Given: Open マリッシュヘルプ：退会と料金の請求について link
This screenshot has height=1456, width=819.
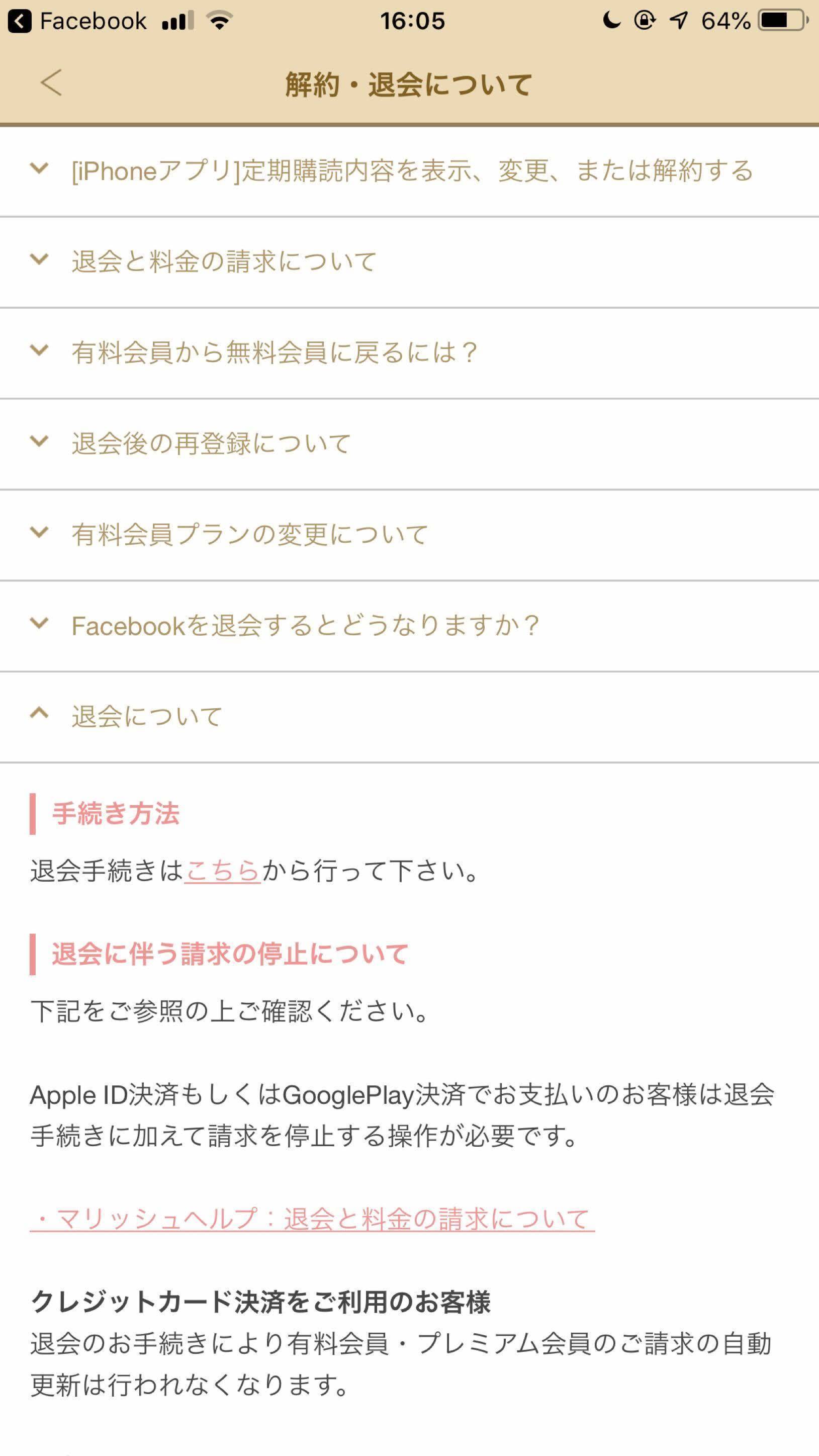Looking at the screenshot, I should 312,1219.
